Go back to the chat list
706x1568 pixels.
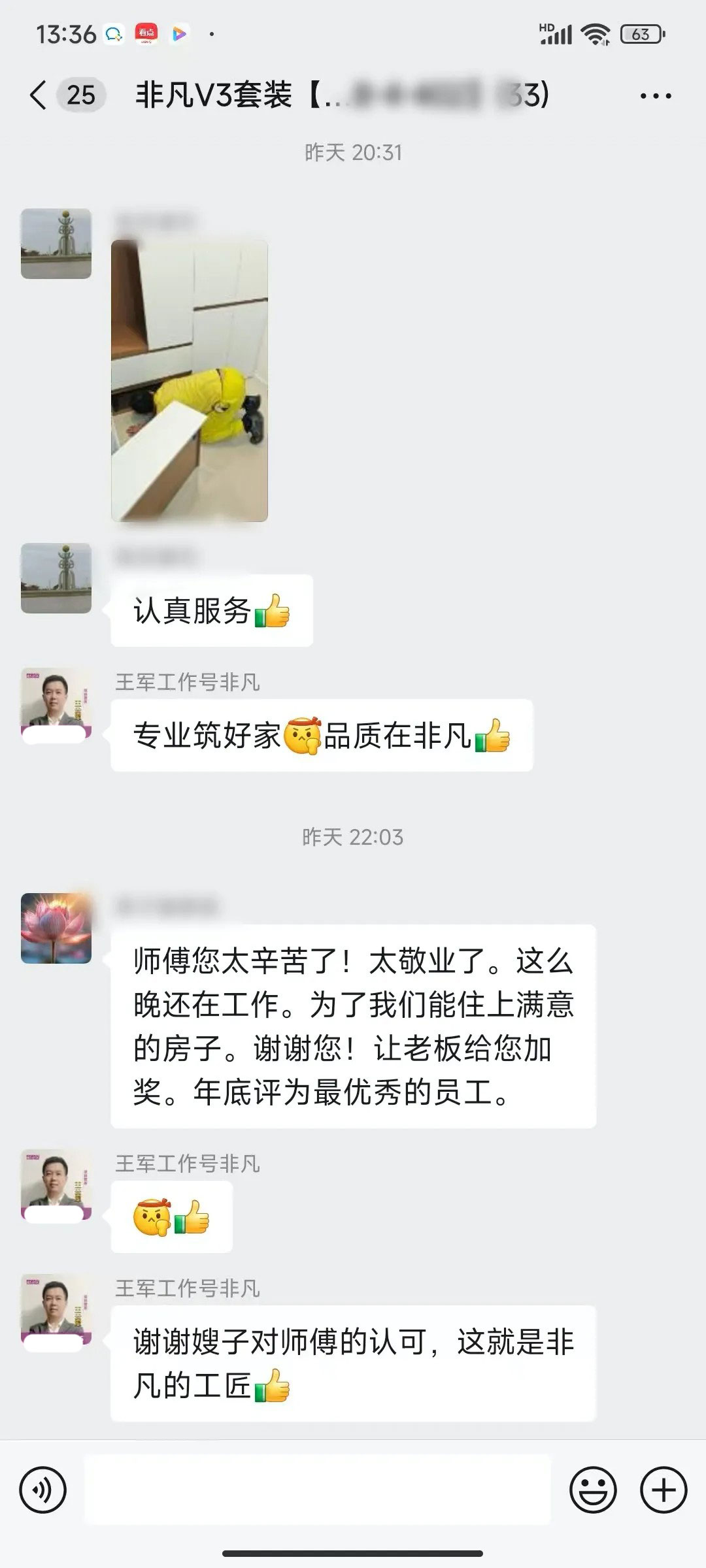pos(39,95)
